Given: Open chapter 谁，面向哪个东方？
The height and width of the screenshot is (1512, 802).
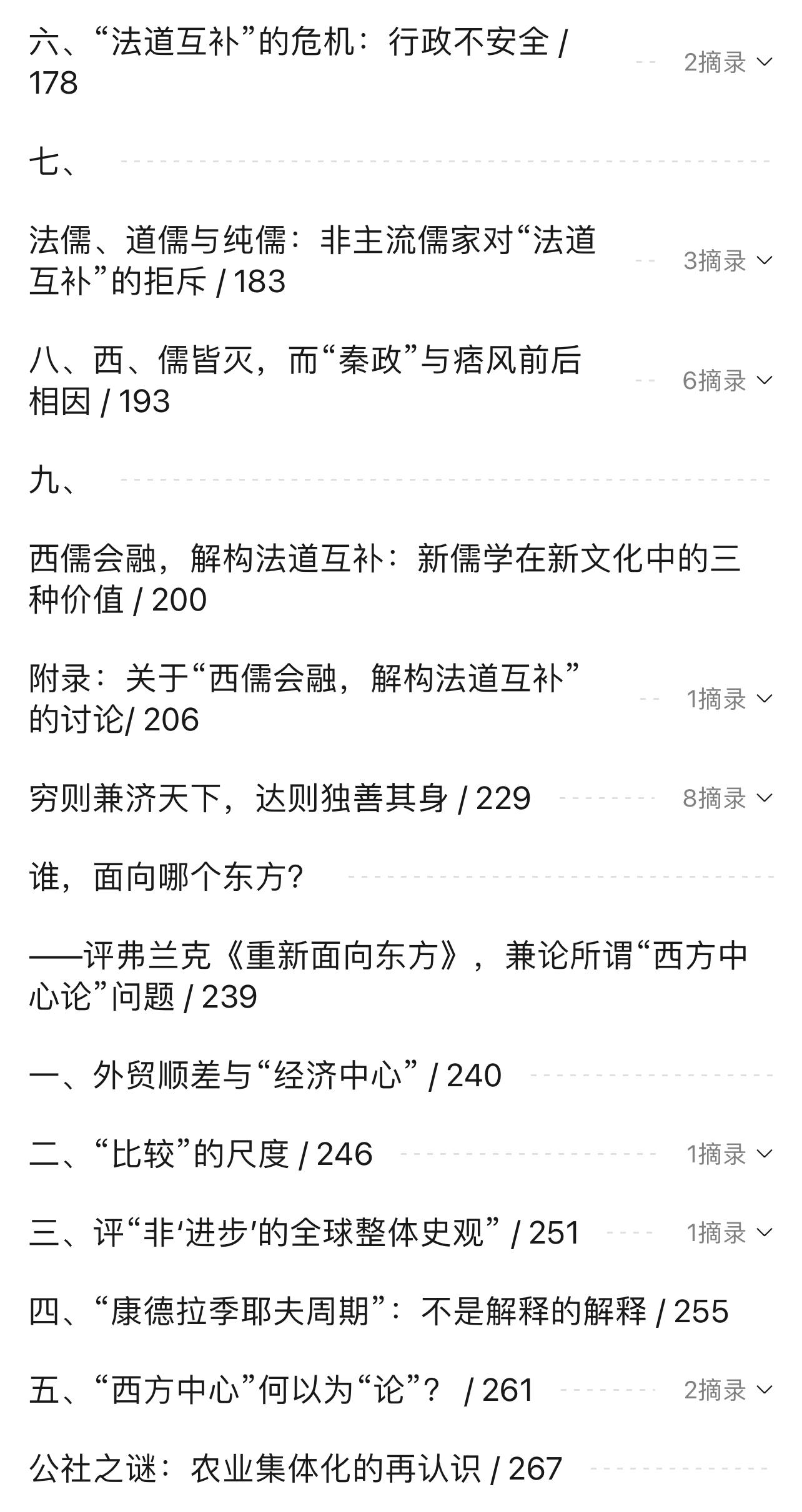Looking at the screenshot, I should 167,877.
